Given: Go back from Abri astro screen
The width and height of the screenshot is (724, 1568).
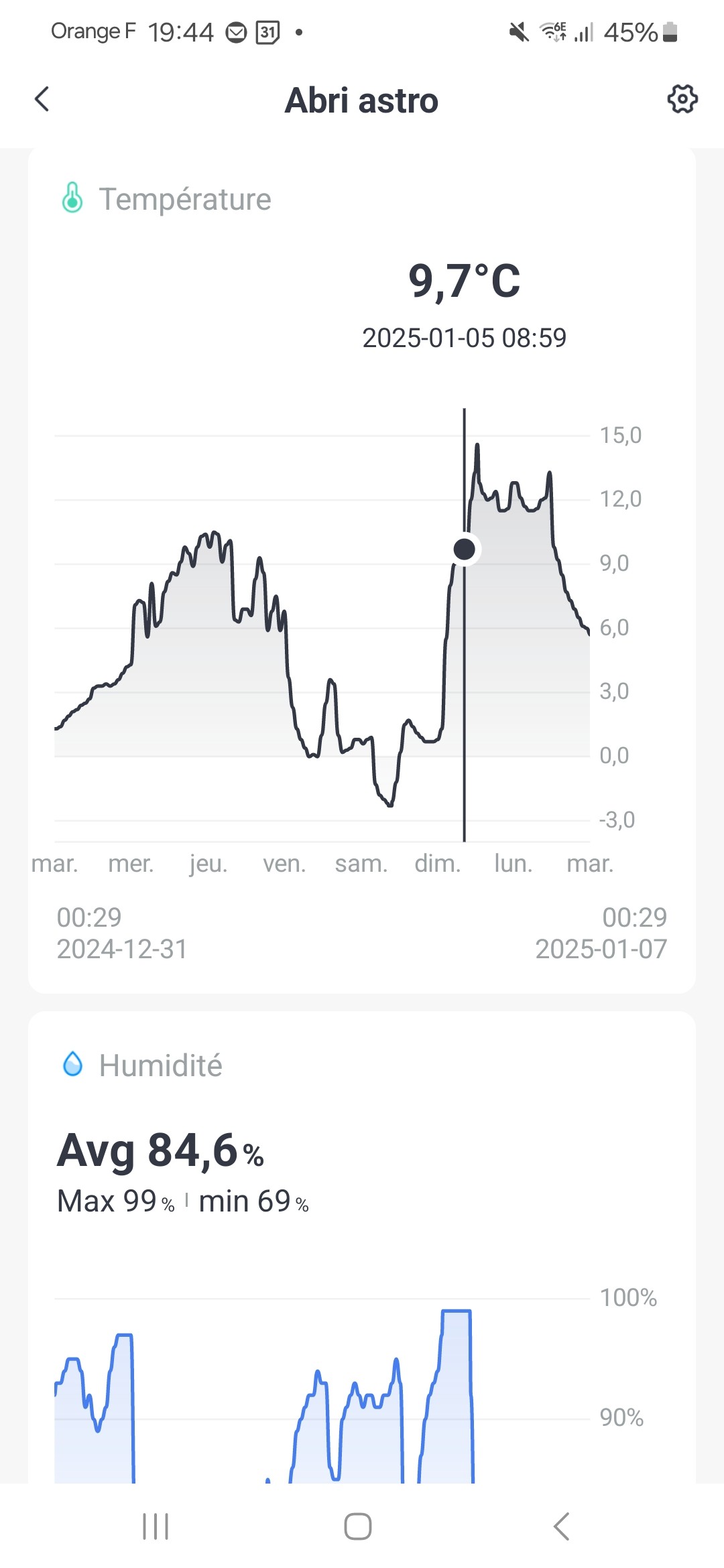Looking at the screenshot, I should coord(42,99).
